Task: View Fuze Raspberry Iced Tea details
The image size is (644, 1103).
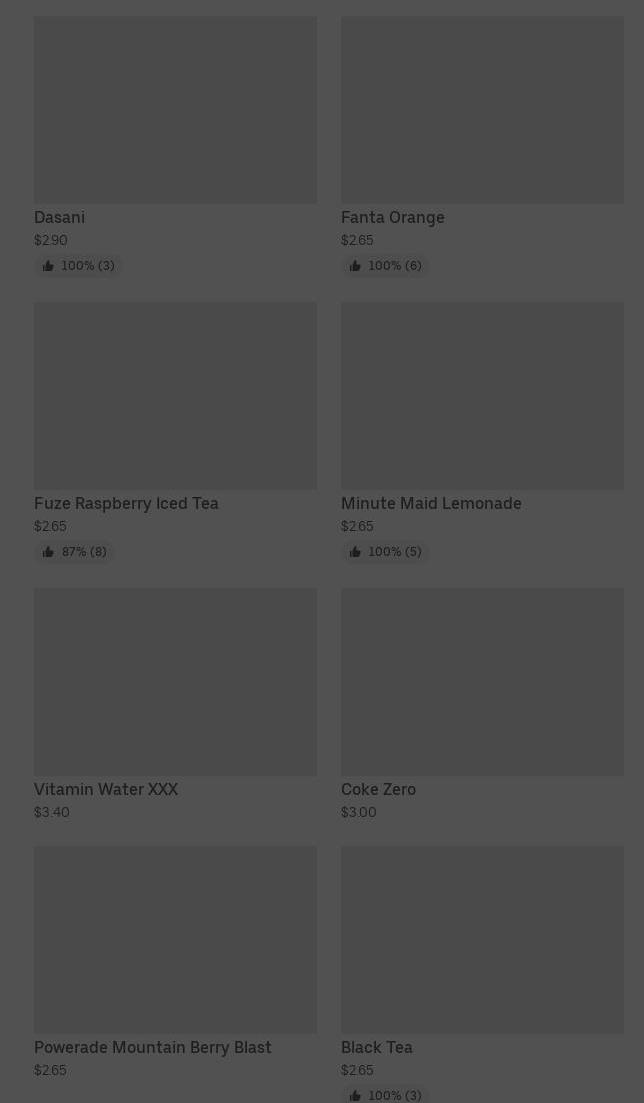Action: 175,396
